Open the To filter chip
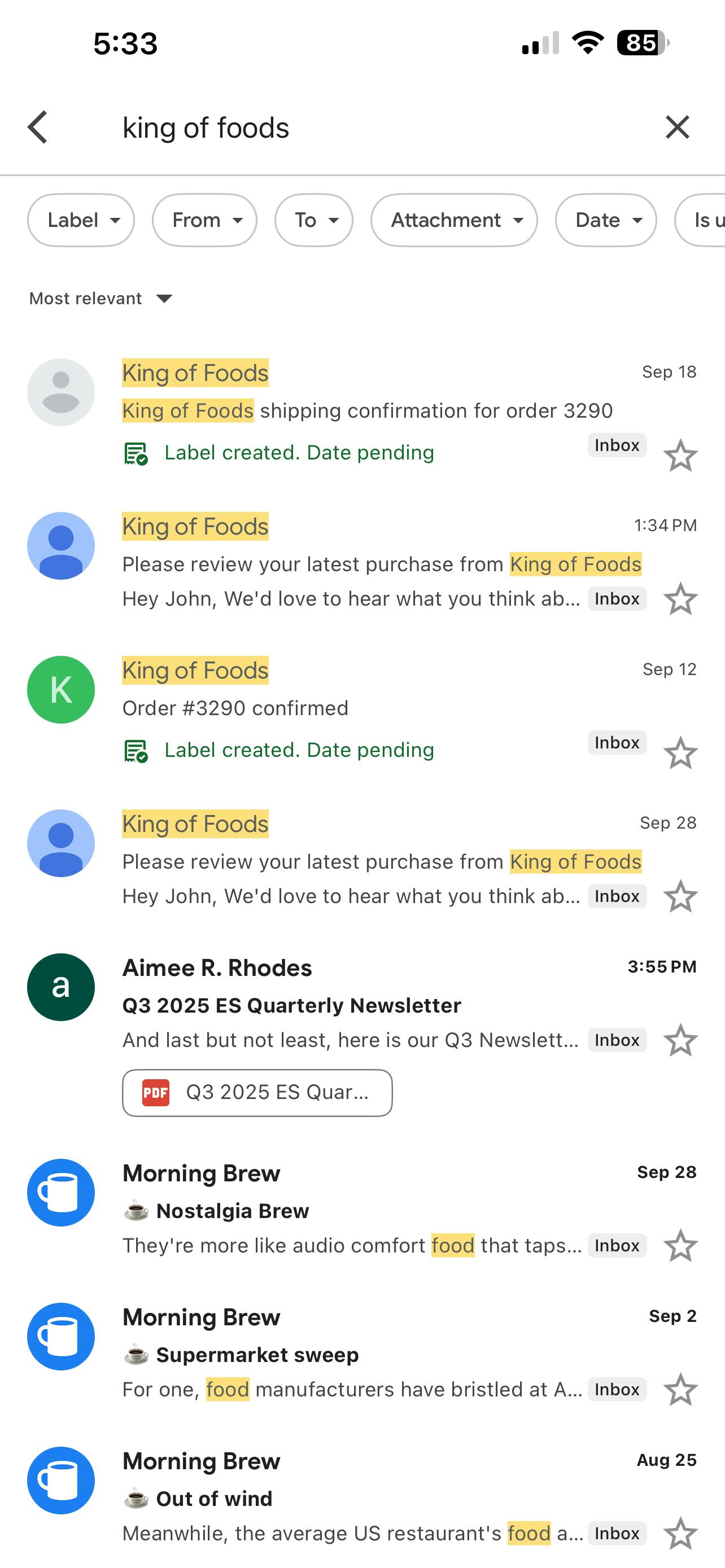The image size is (725, 1568). point(314,220)
